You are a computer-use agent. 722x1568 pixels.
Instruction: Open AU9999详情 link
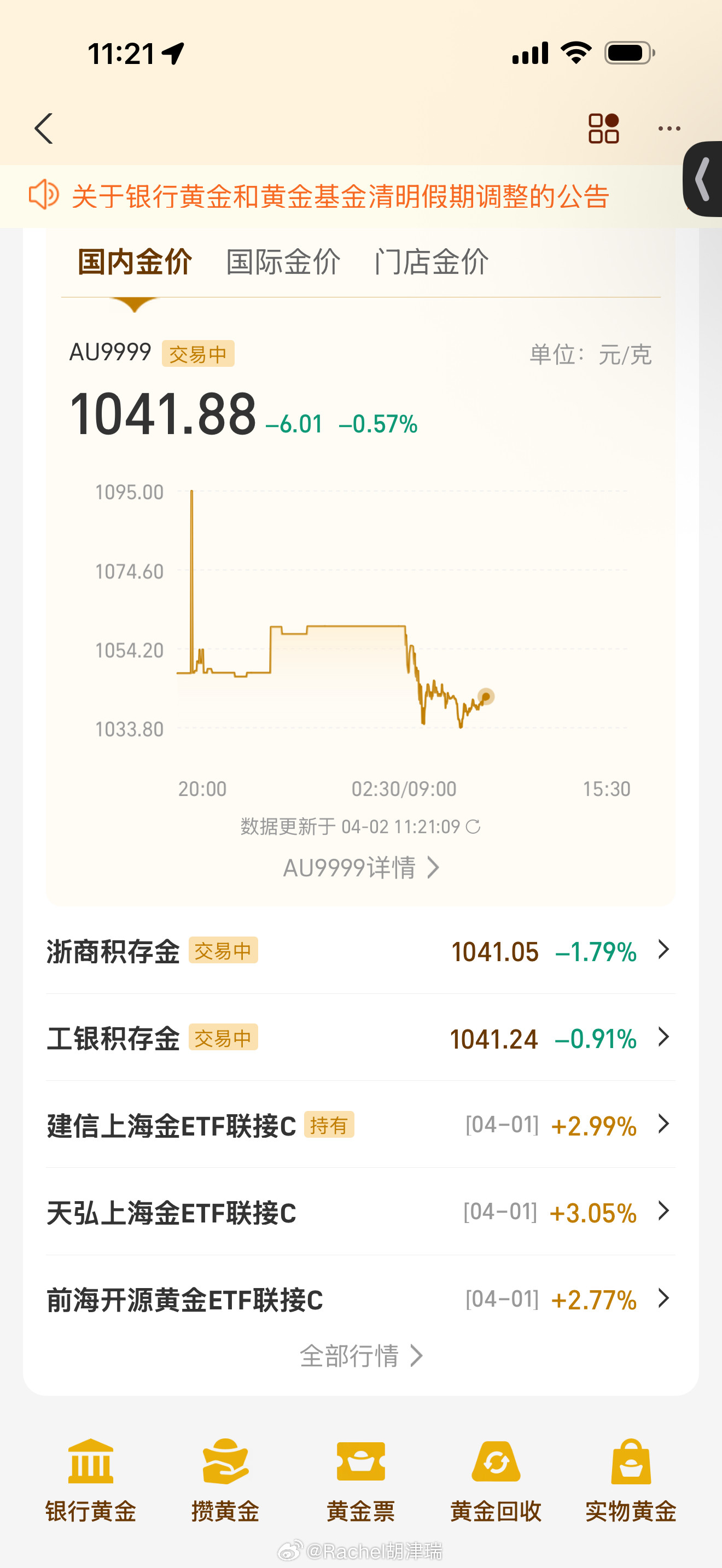(361, 868)
